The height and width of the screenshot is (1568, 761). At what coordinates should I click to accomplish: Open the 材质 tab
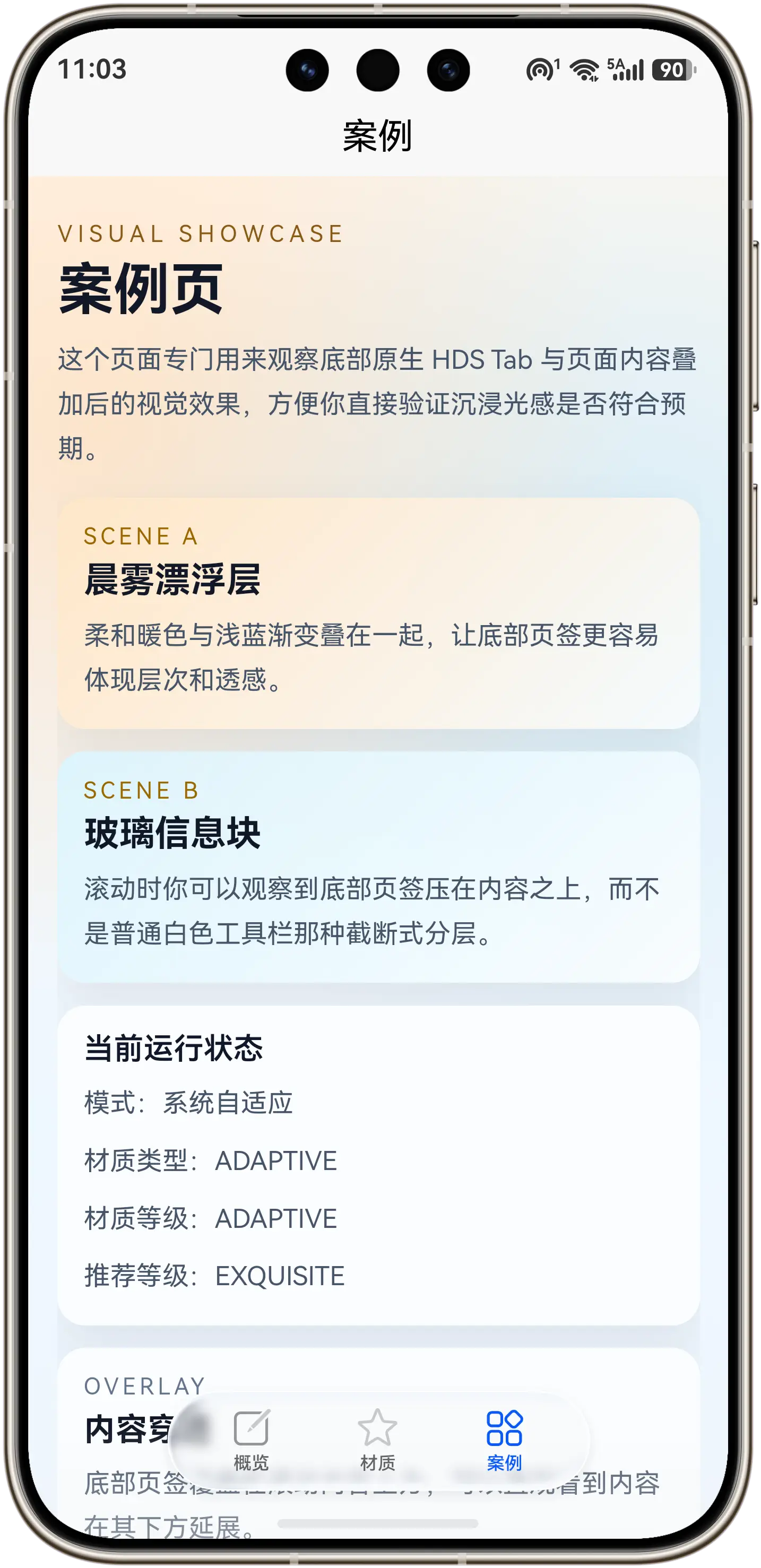(377, 1439)
